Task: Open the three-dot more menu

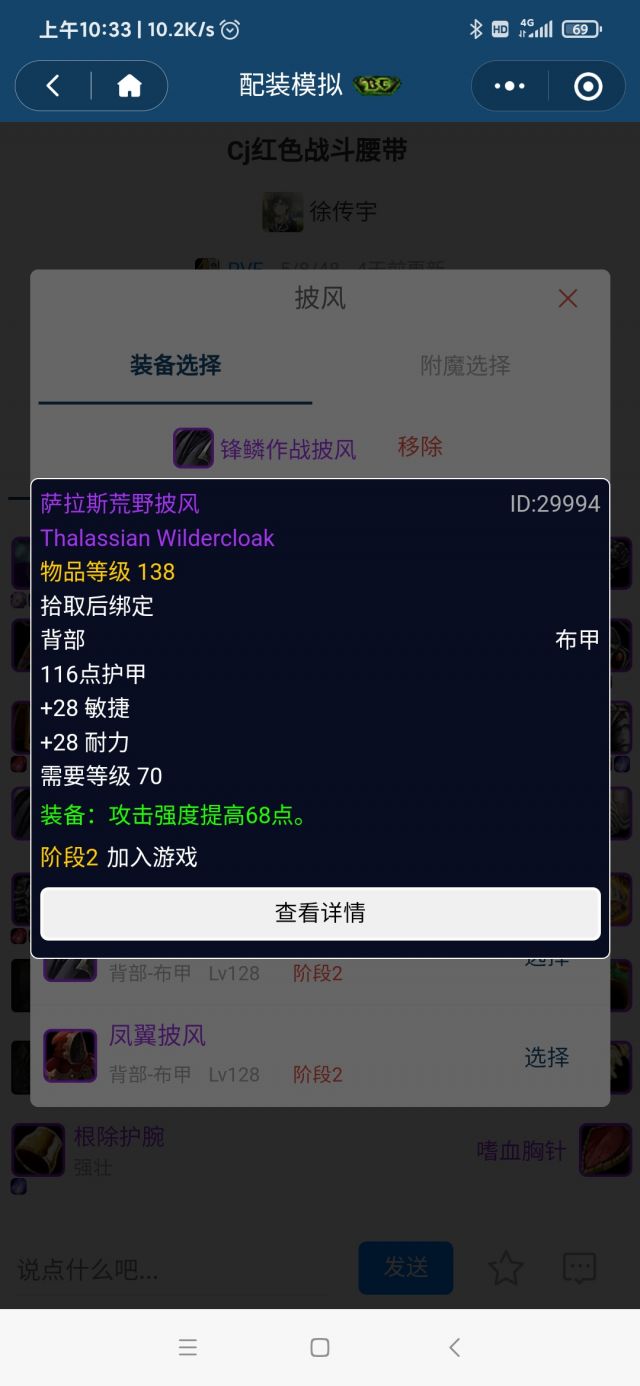Action: [509, 86]
